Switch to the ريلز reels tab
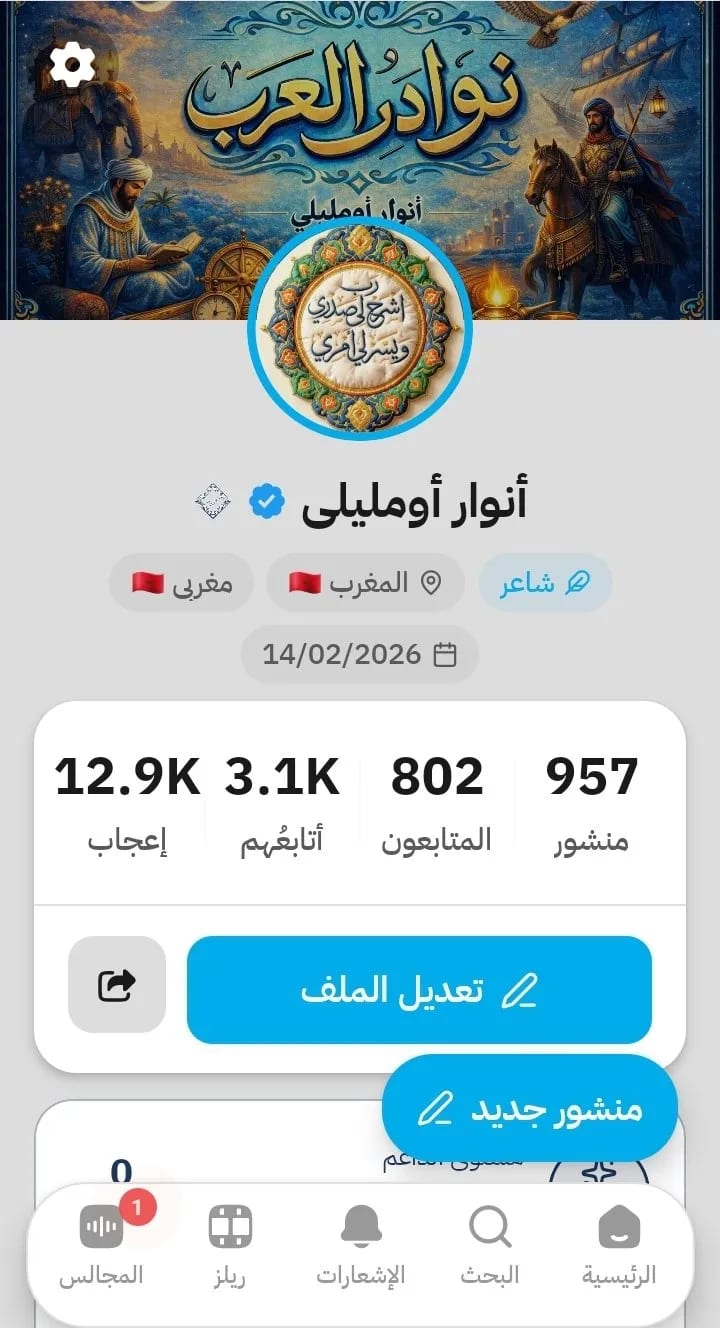 point(230,1246)
